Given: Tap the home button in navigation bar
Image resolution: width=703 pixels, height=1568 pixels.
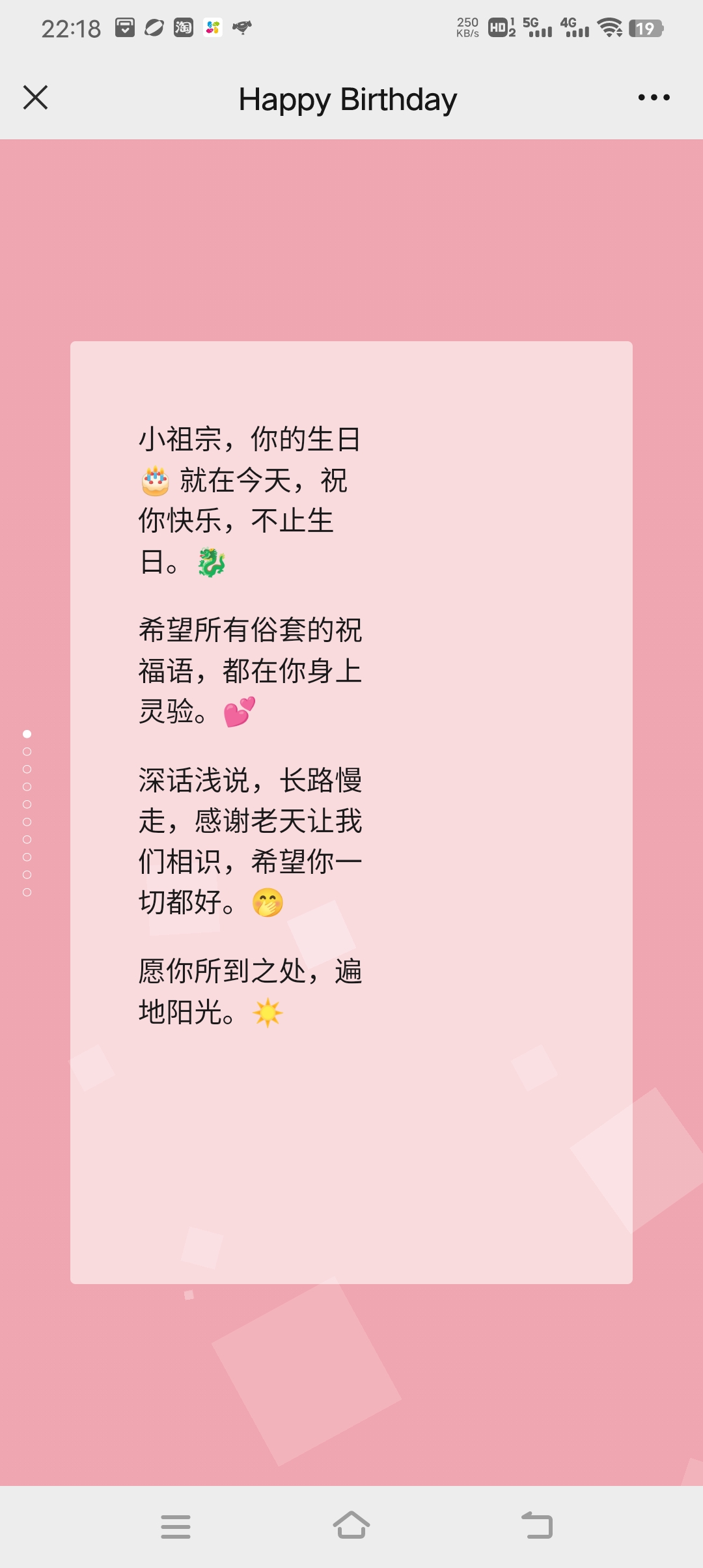Looking at the screenshot, I should (351, 1527).
